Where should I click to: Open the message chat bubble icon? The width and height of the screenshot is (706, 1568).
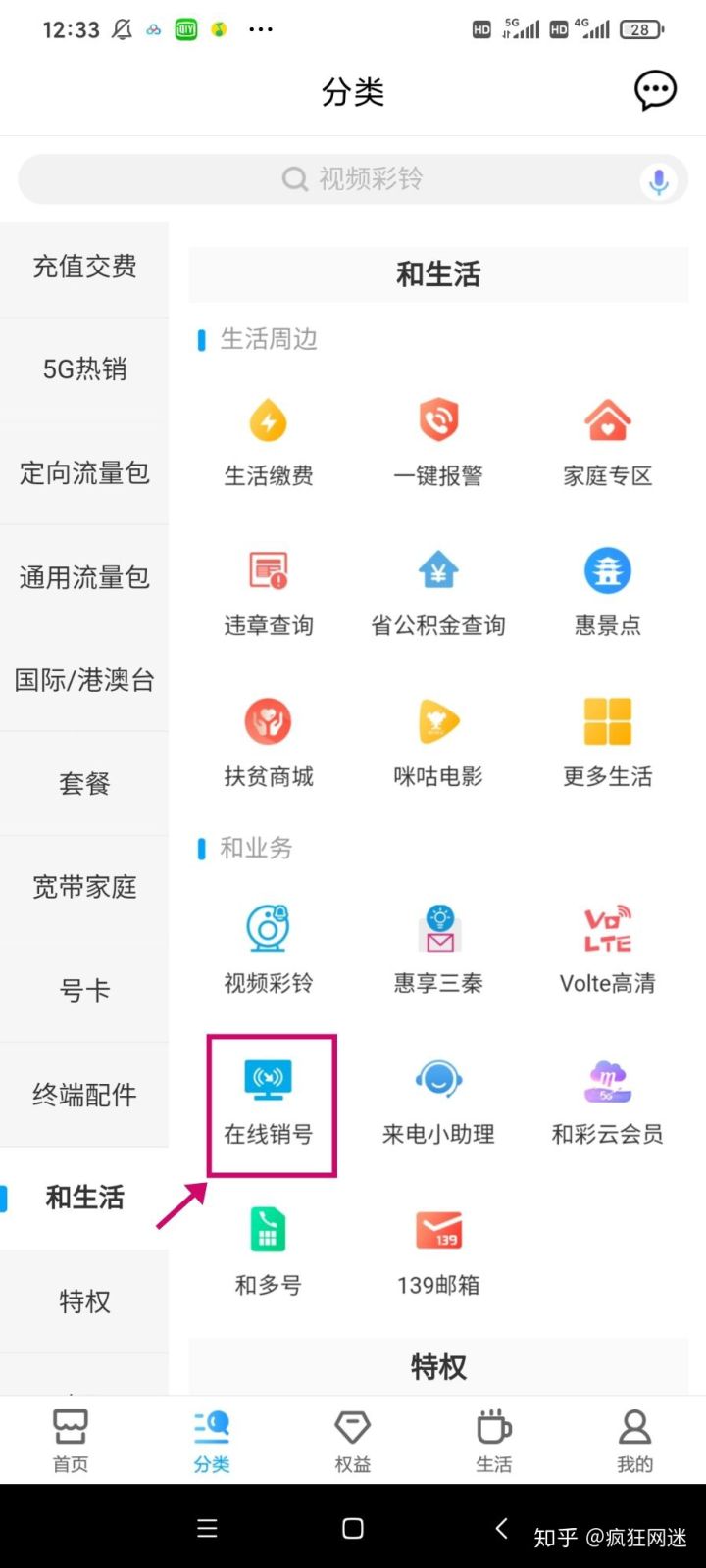pyautogui.click(x=655, y=91)
